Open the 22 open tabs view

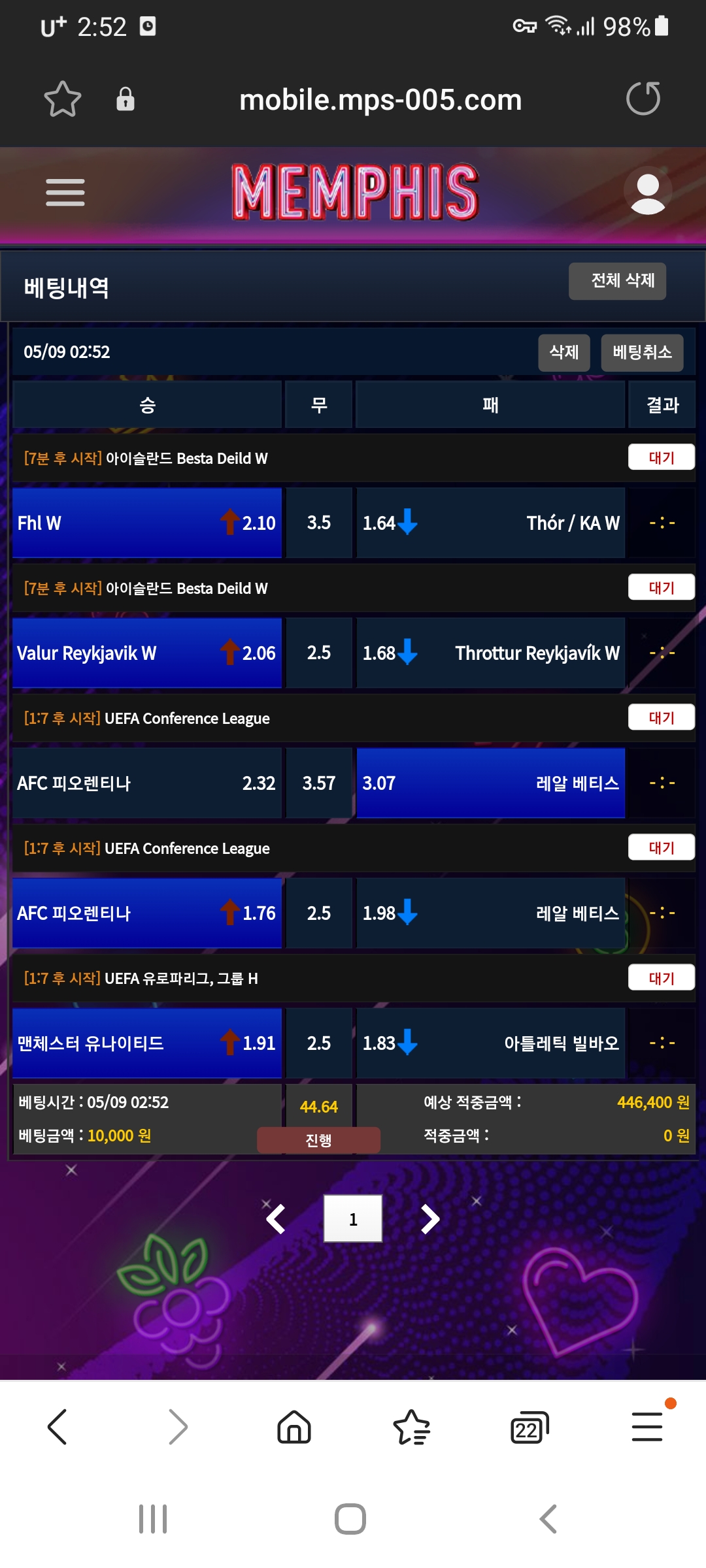(x=529, y=1428)
